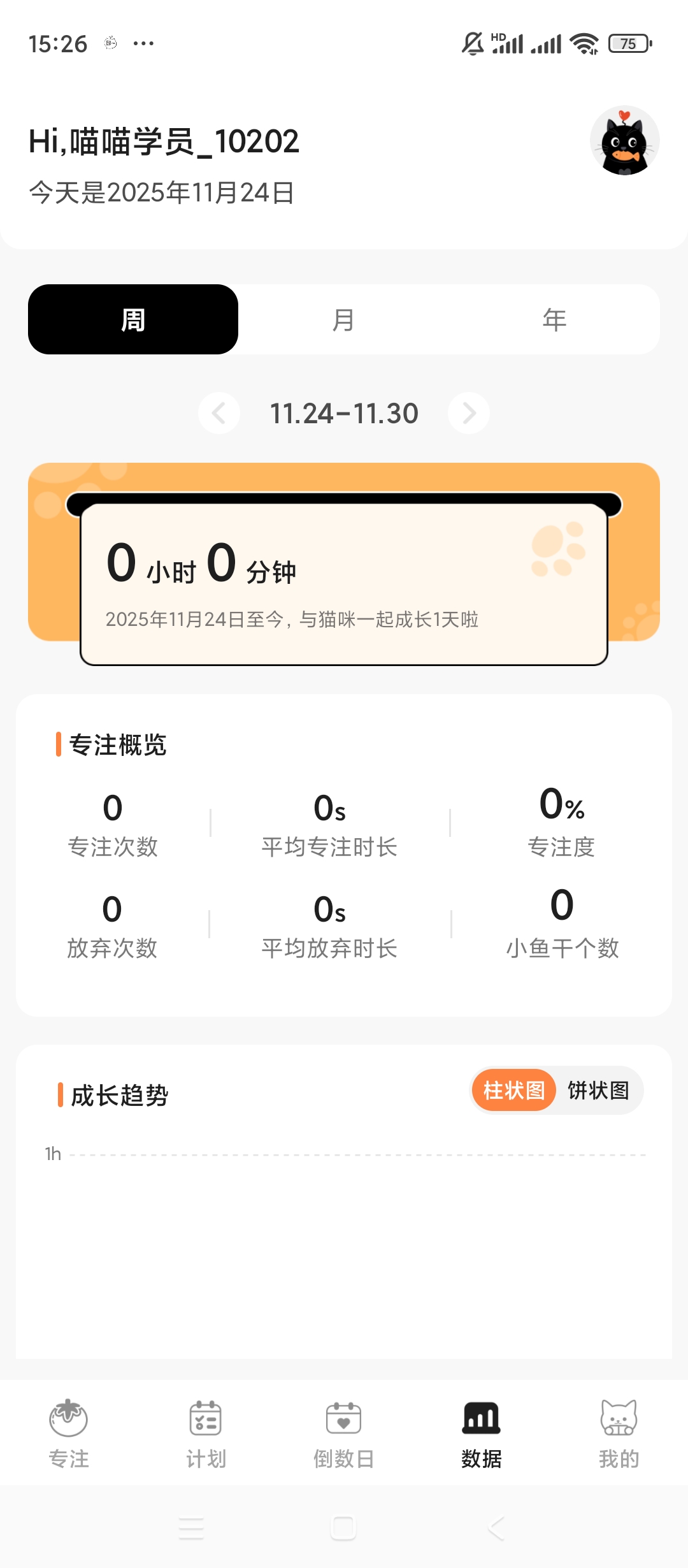This screenshot has width=688, height=1568.
Task: Select the 周 (week) statistics tab
Action: pos(133,319)
